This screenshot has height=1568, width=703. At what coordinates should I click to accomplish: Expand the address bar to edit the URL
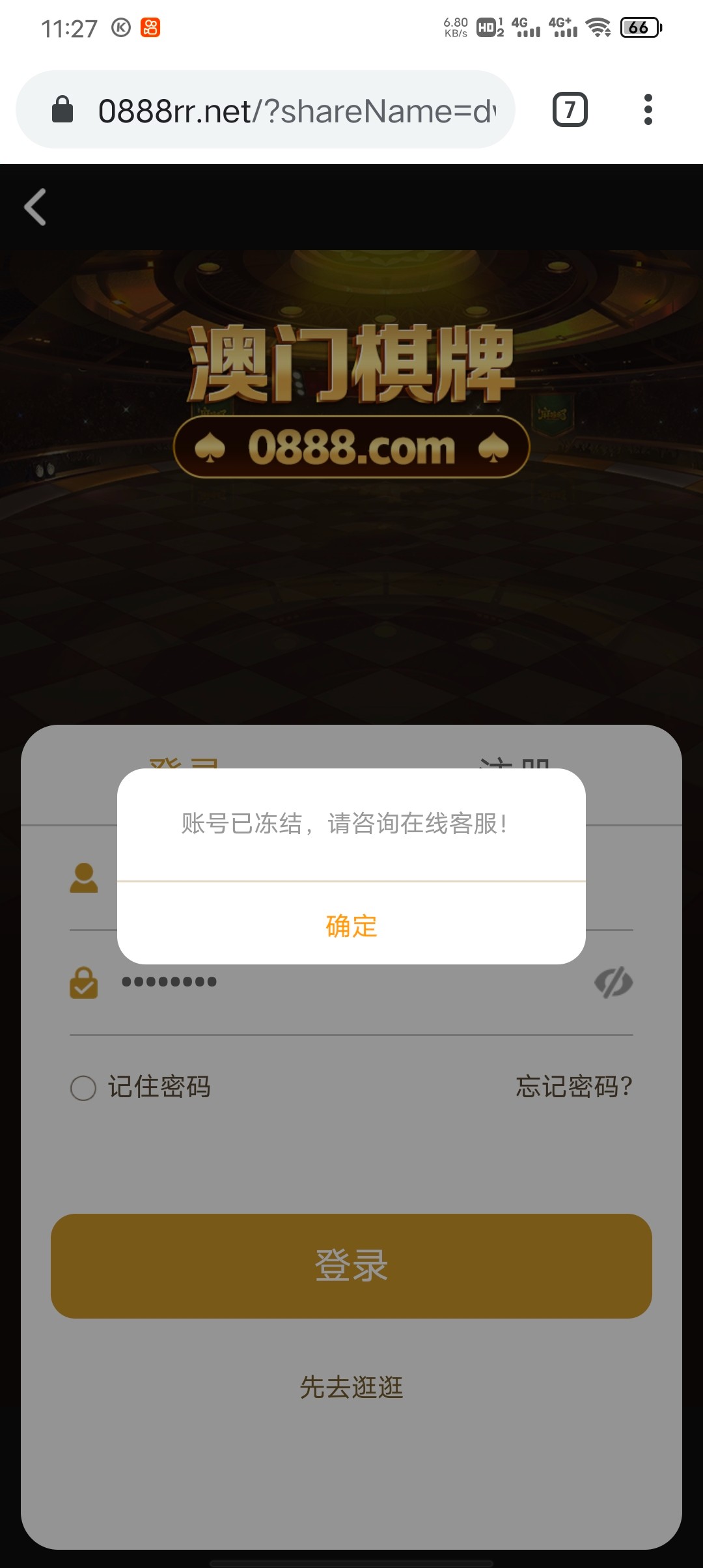point(293,109)
